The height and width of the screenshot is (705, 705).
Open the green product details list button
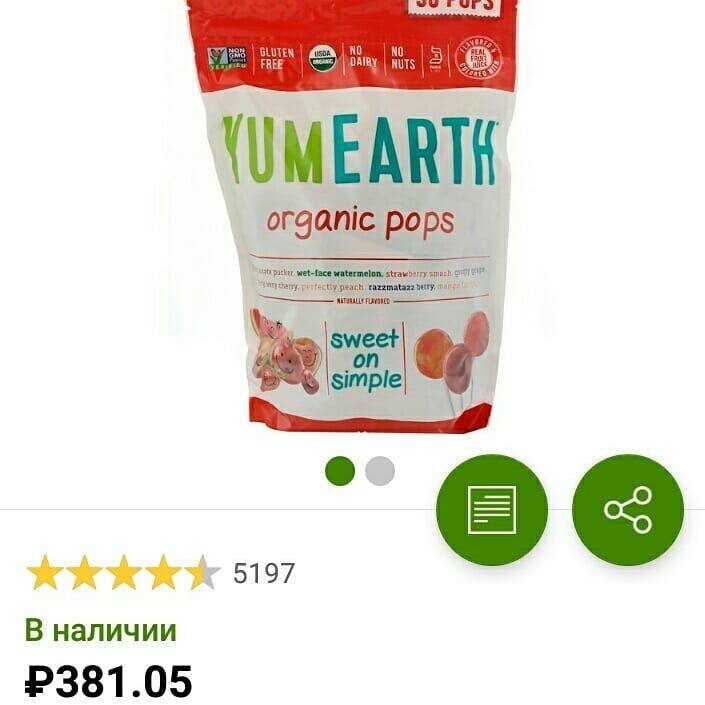point(492,509)
